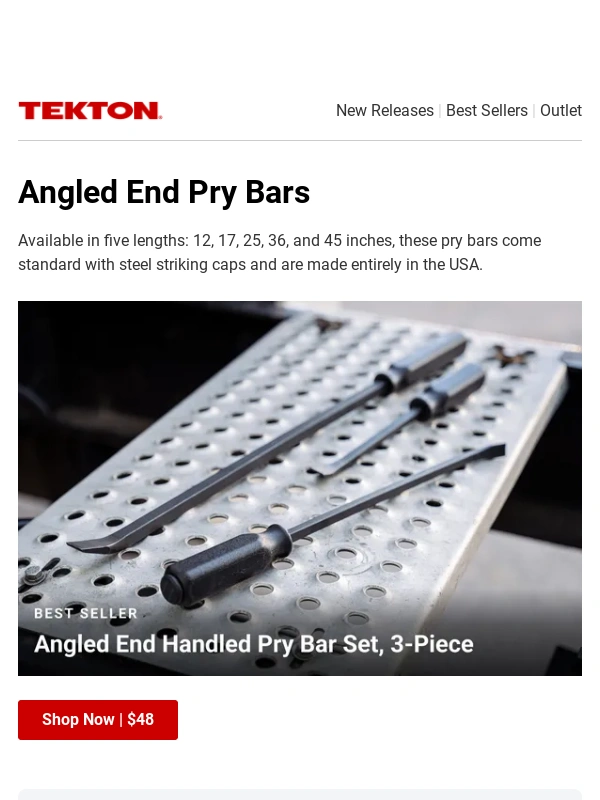This screenshot has height=800, width=600.
Task: Open the Best Sellers link
Action: click(x=486, y=111)
